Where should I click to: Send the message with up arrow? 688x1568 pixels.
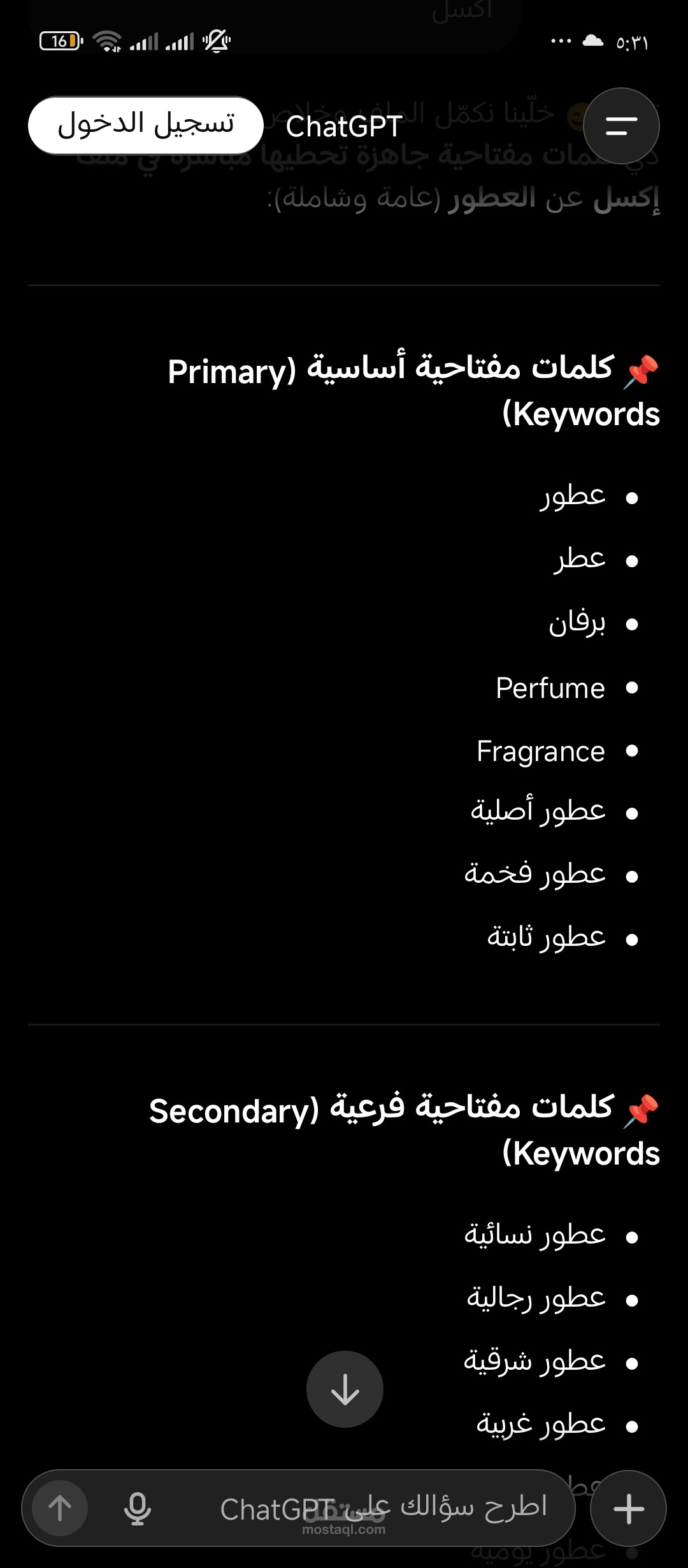(x=61, y=1508)
